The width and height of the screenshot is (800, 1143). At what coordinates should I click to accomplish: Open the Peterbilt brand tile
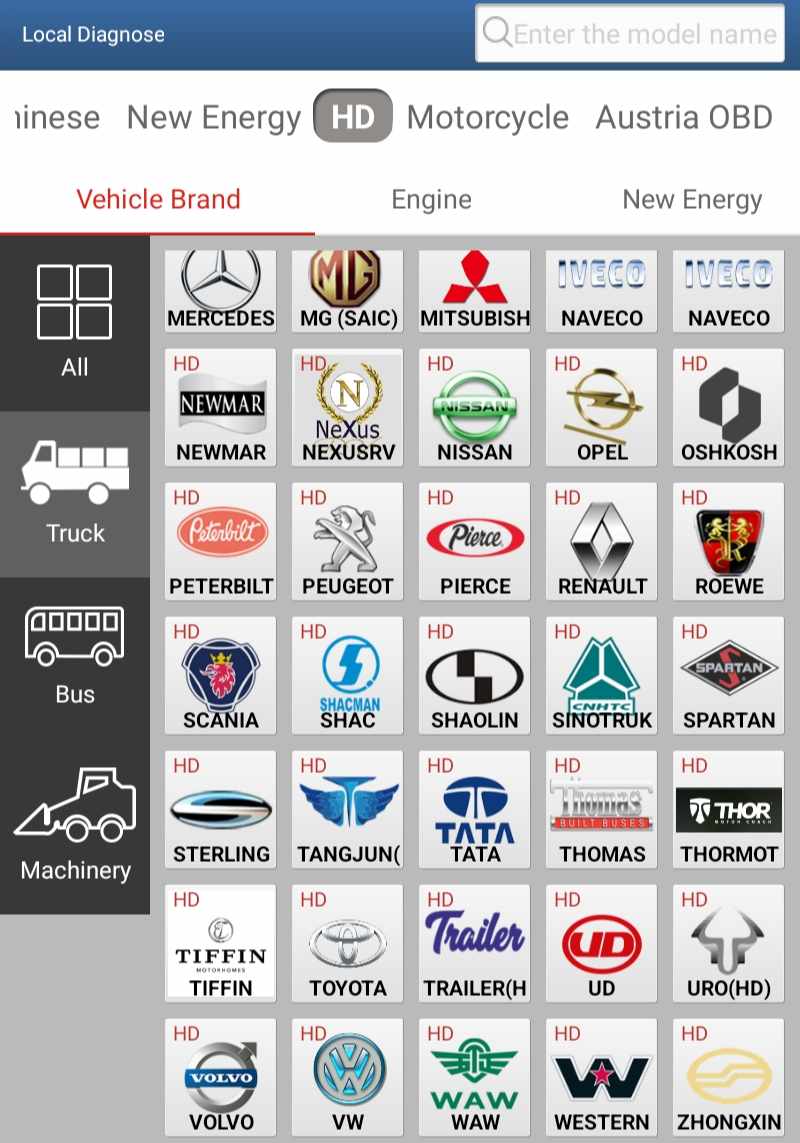220,542
